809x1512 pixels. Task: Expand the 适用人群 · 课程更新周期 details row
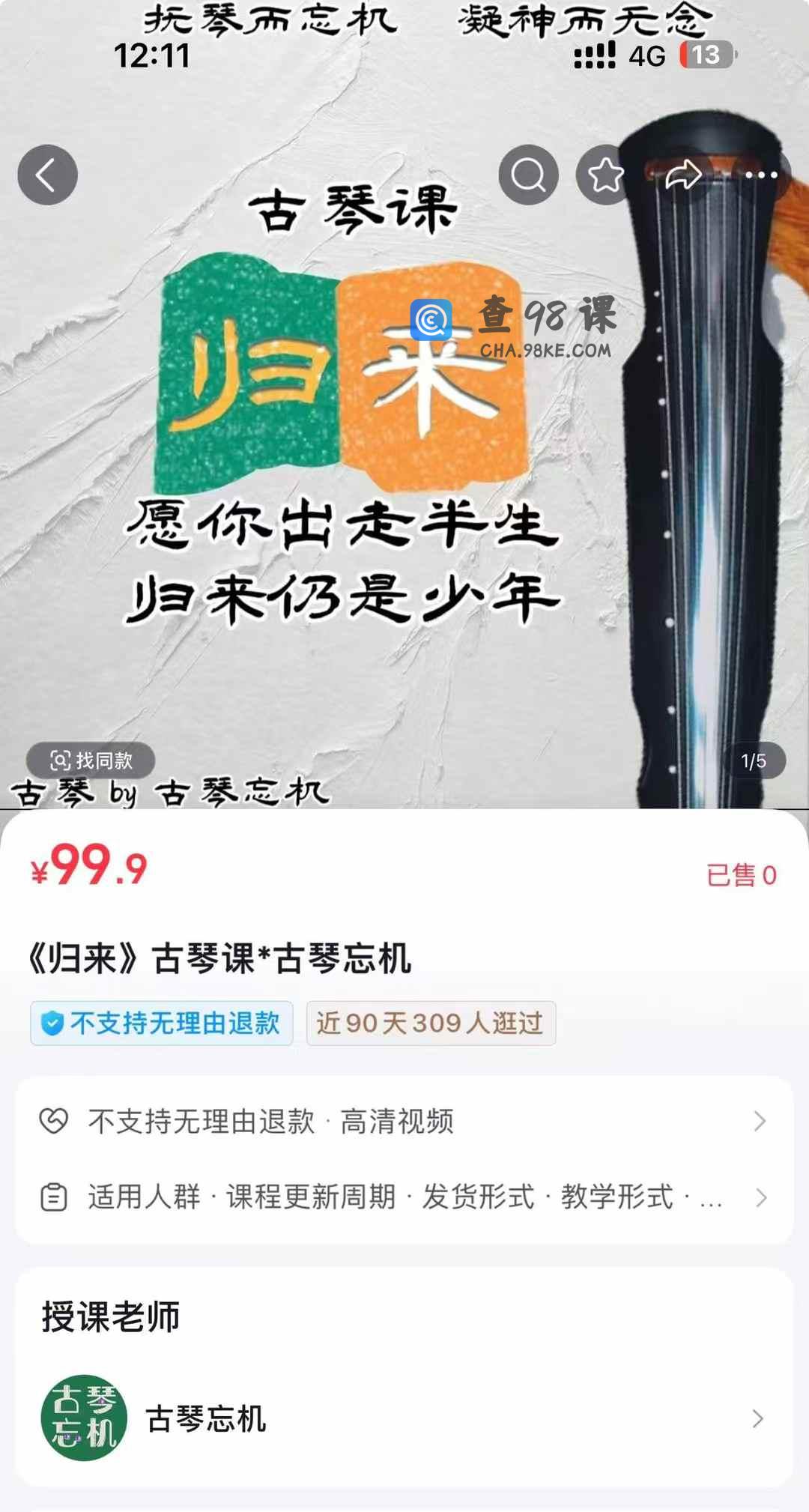[404, 1197]
